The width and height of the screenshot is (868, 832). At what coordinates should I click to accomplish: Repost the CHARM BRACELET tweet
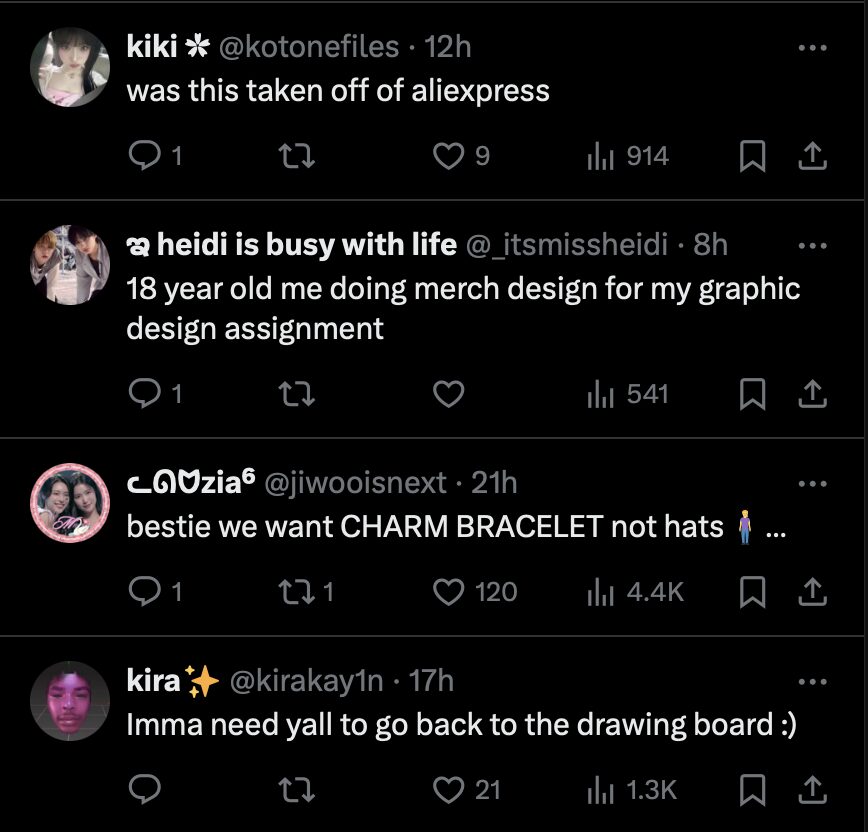coord(298,592)
